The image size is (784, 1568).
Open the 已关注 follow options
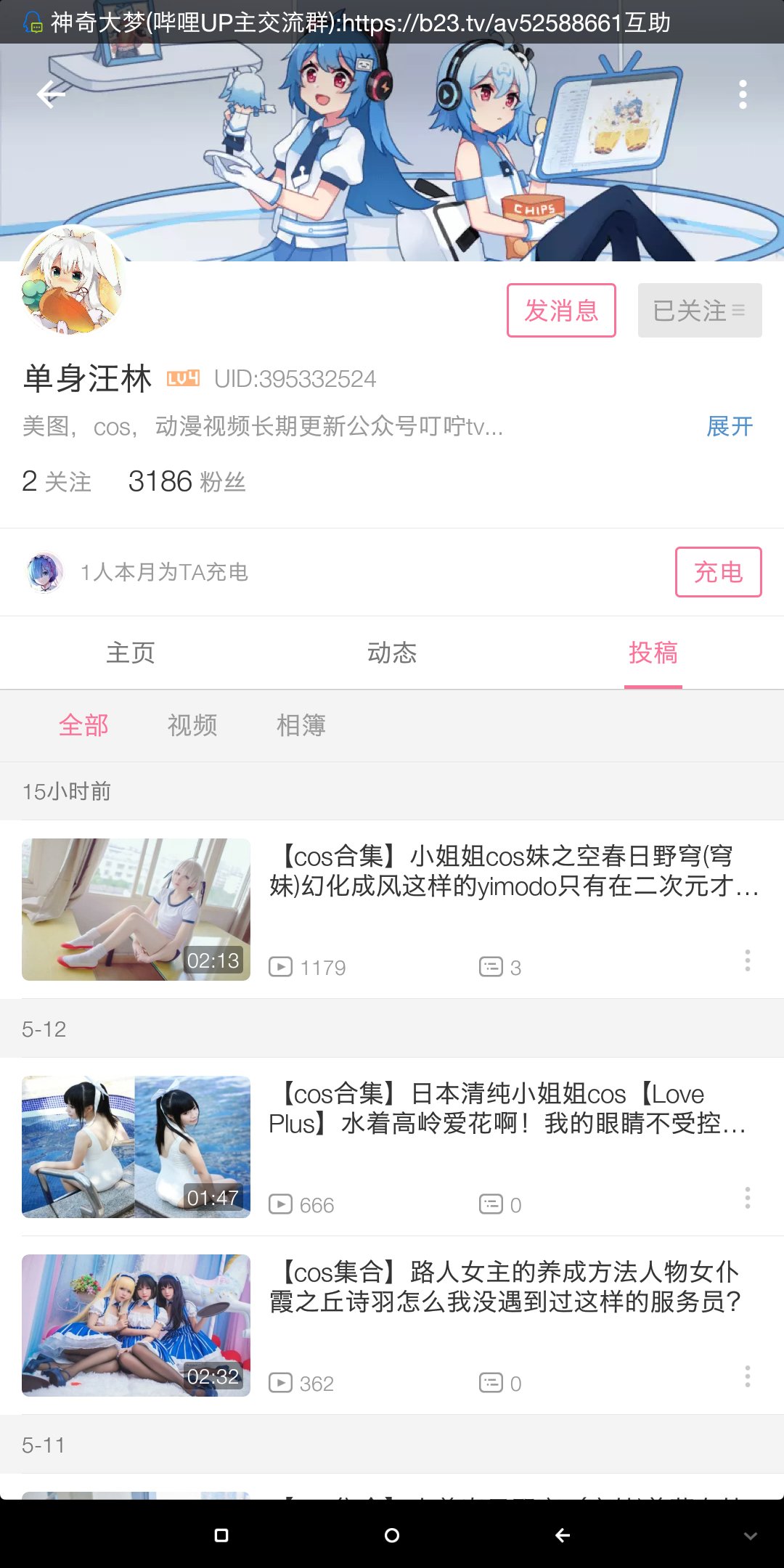click(699, 311)
